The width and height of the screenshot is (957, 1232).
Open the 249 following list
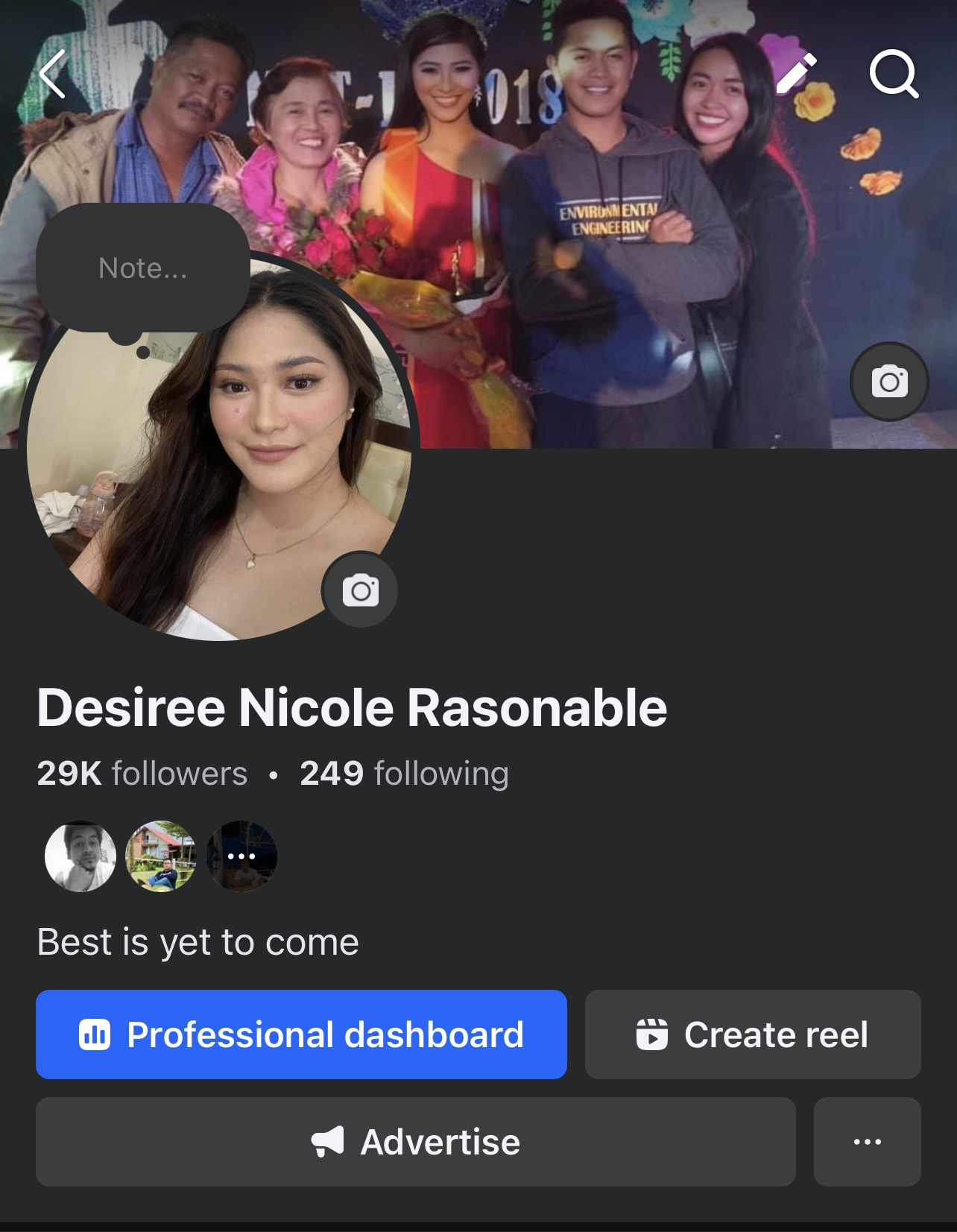tap(404, 774)
